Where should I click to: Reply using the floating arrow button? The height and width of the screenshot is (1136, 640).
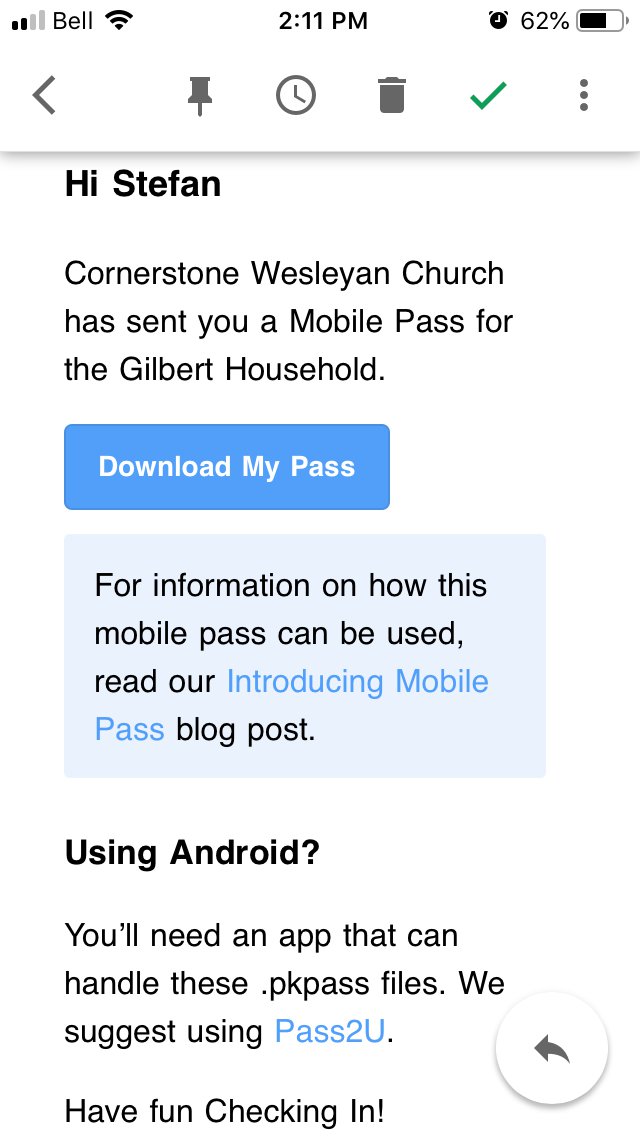pyautogui.click(x=552, y=1048)
